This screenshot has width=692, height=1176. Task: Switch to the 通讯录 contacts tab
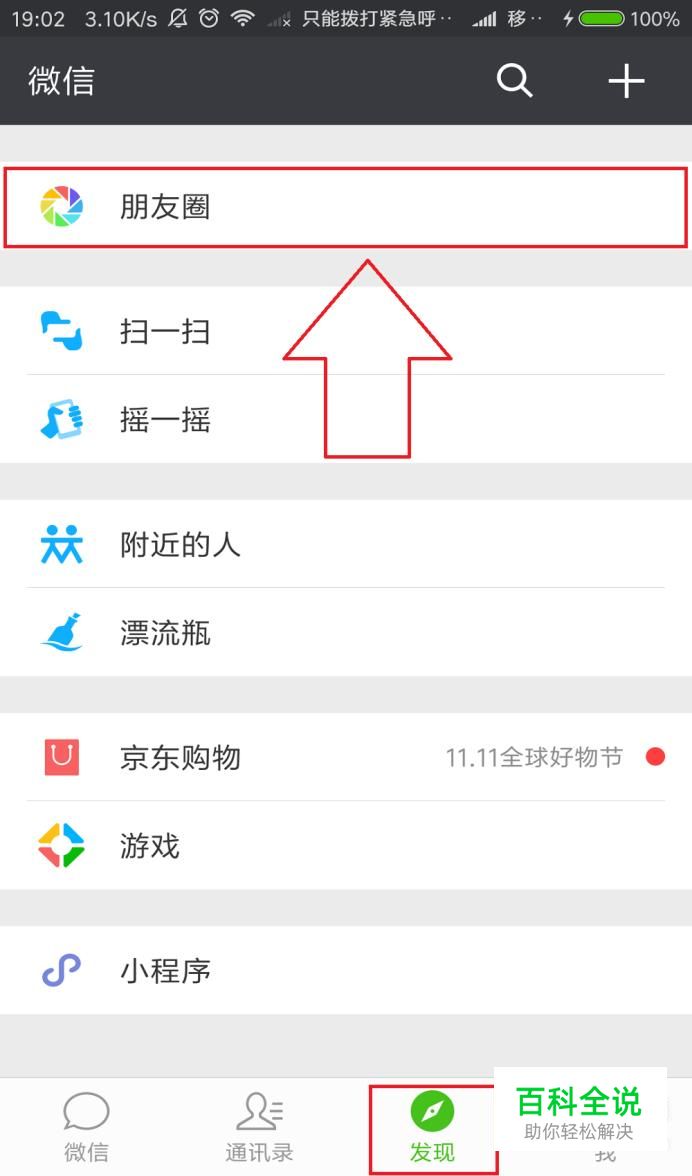(x=259, y=1127)
